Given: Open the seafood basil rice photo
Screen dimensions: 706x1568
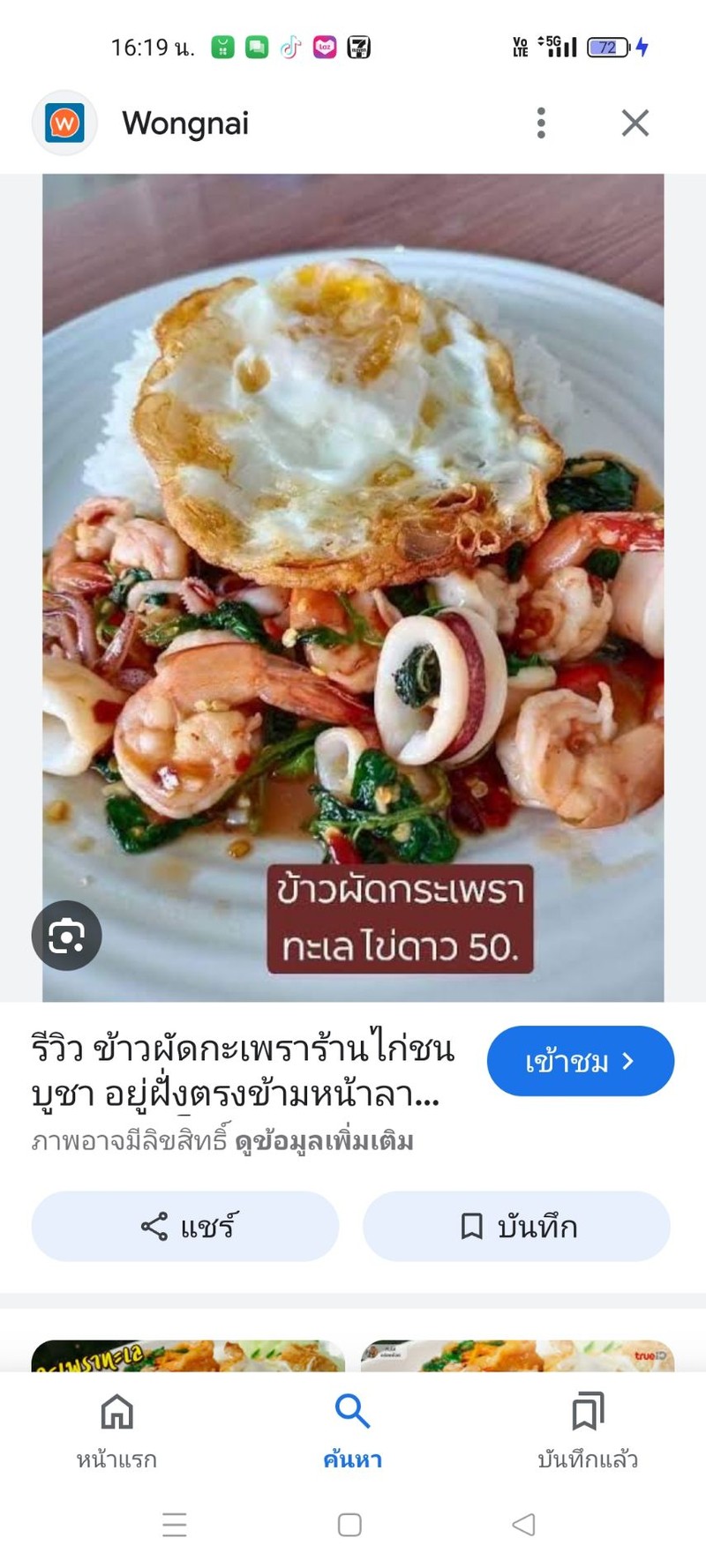Looking at the screenshot, I should click(x=353, y=586).
